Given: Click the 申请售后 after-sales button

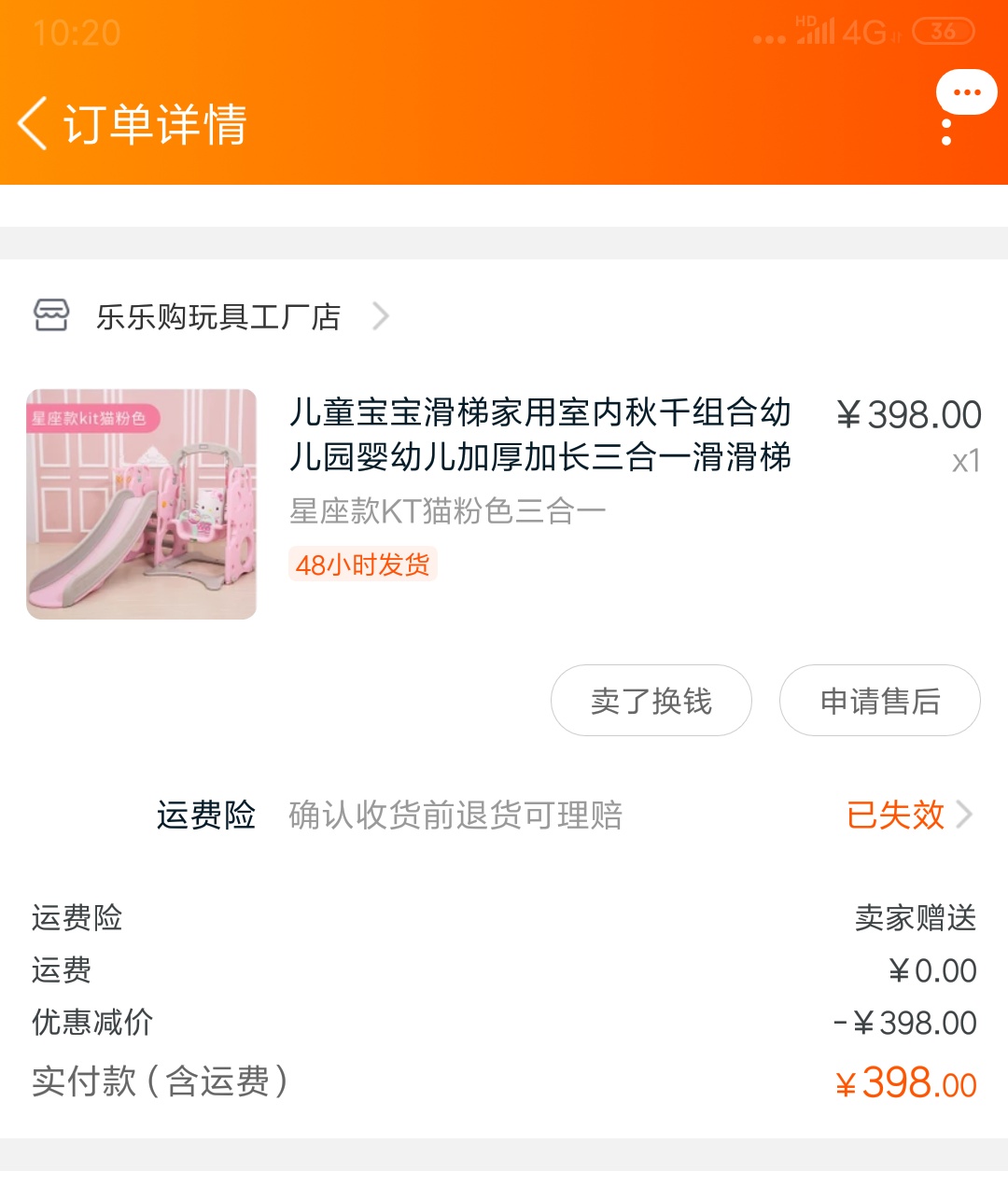Looking at the screenshot, I should click(x=880, y=701).
